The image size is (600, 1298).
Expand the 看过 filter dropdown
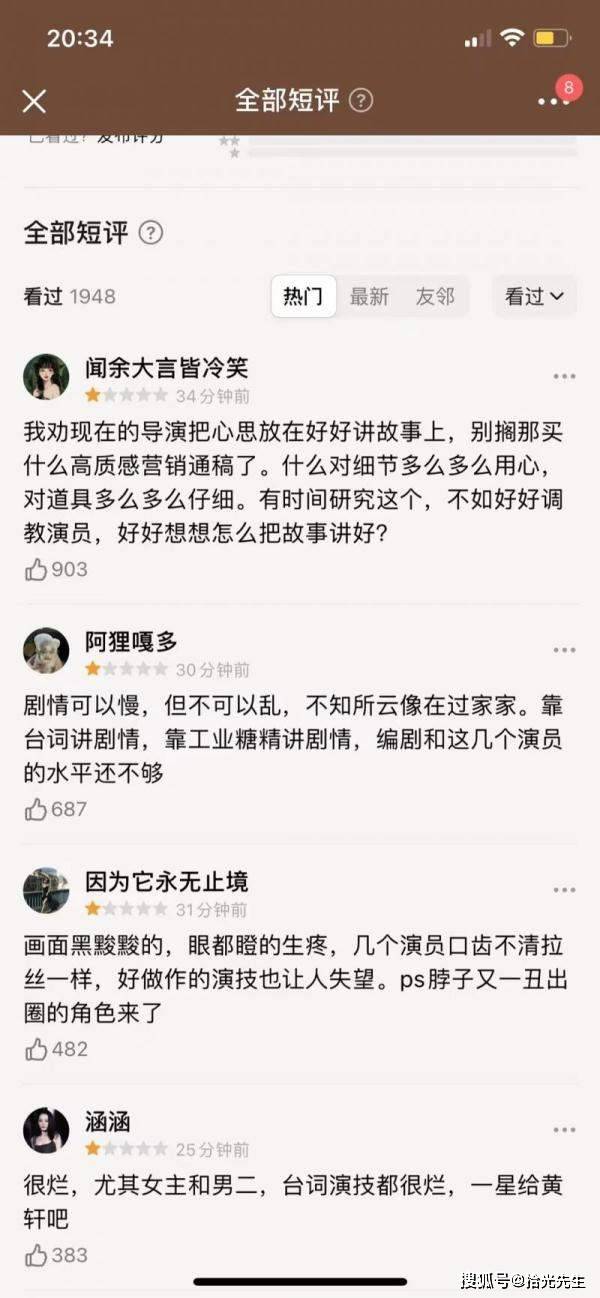point(534,296)
